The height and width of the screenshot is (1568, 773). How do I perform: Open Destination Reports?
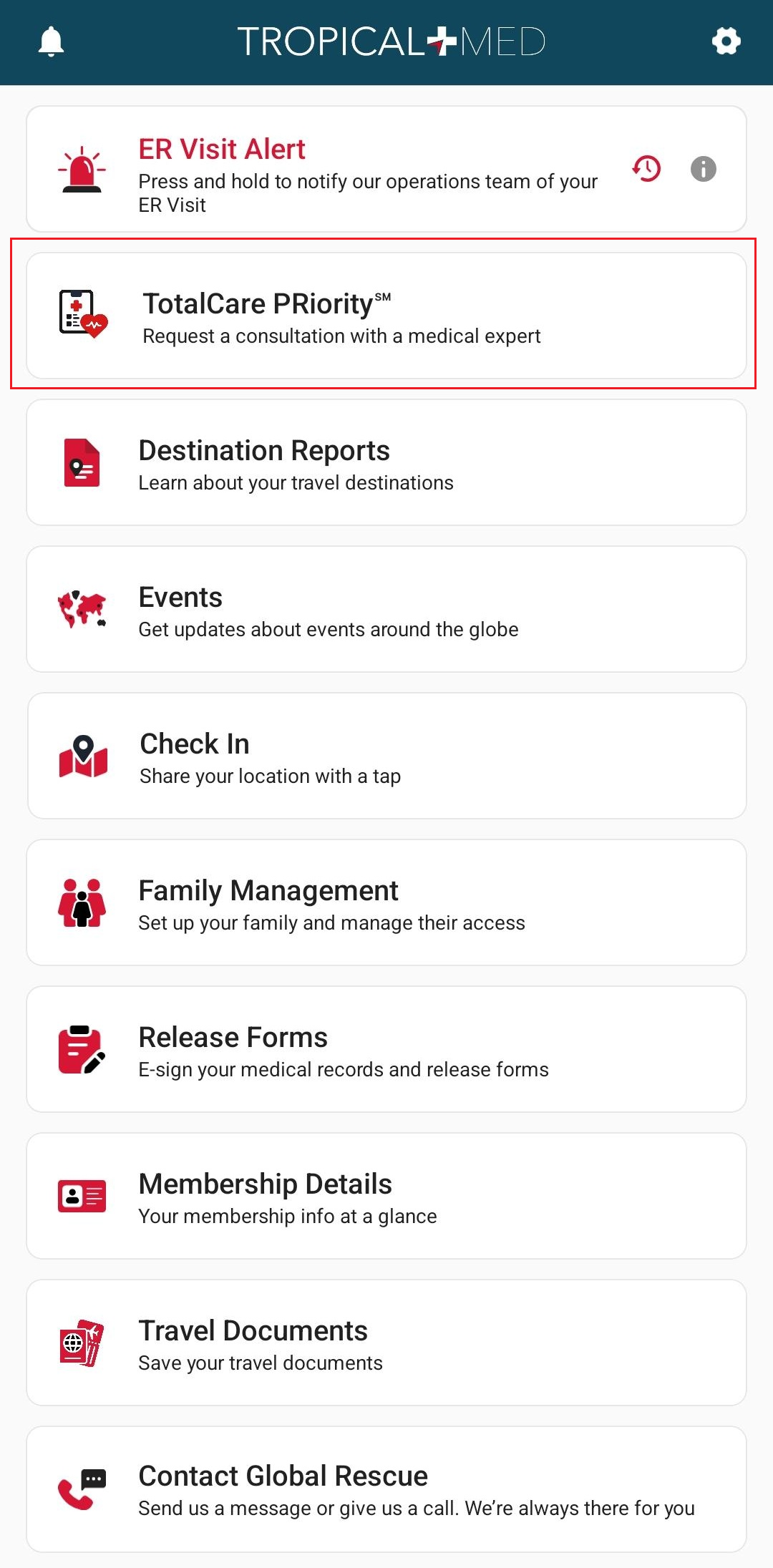386,463
